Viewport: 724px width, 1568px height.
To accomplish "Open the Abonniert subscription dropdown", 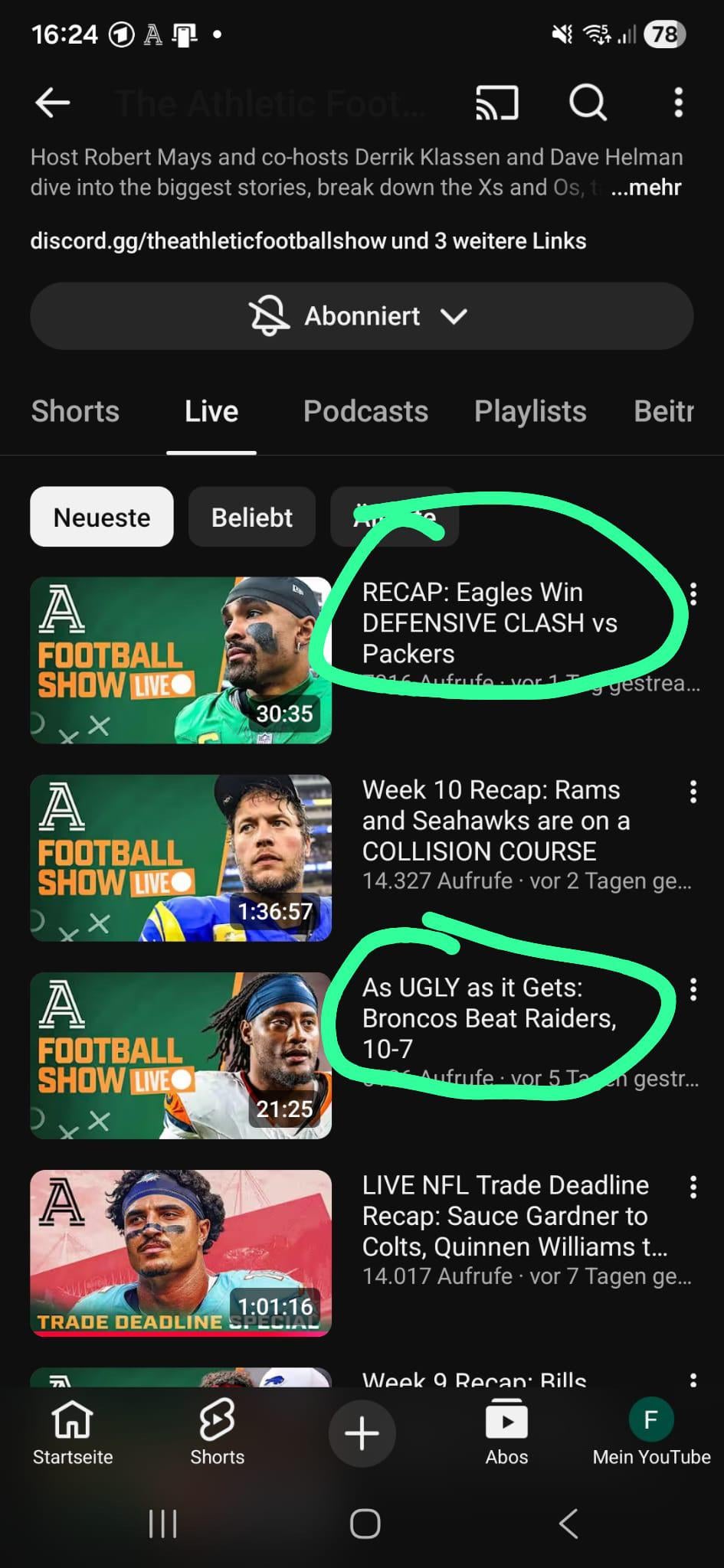I will click(362, 316).
